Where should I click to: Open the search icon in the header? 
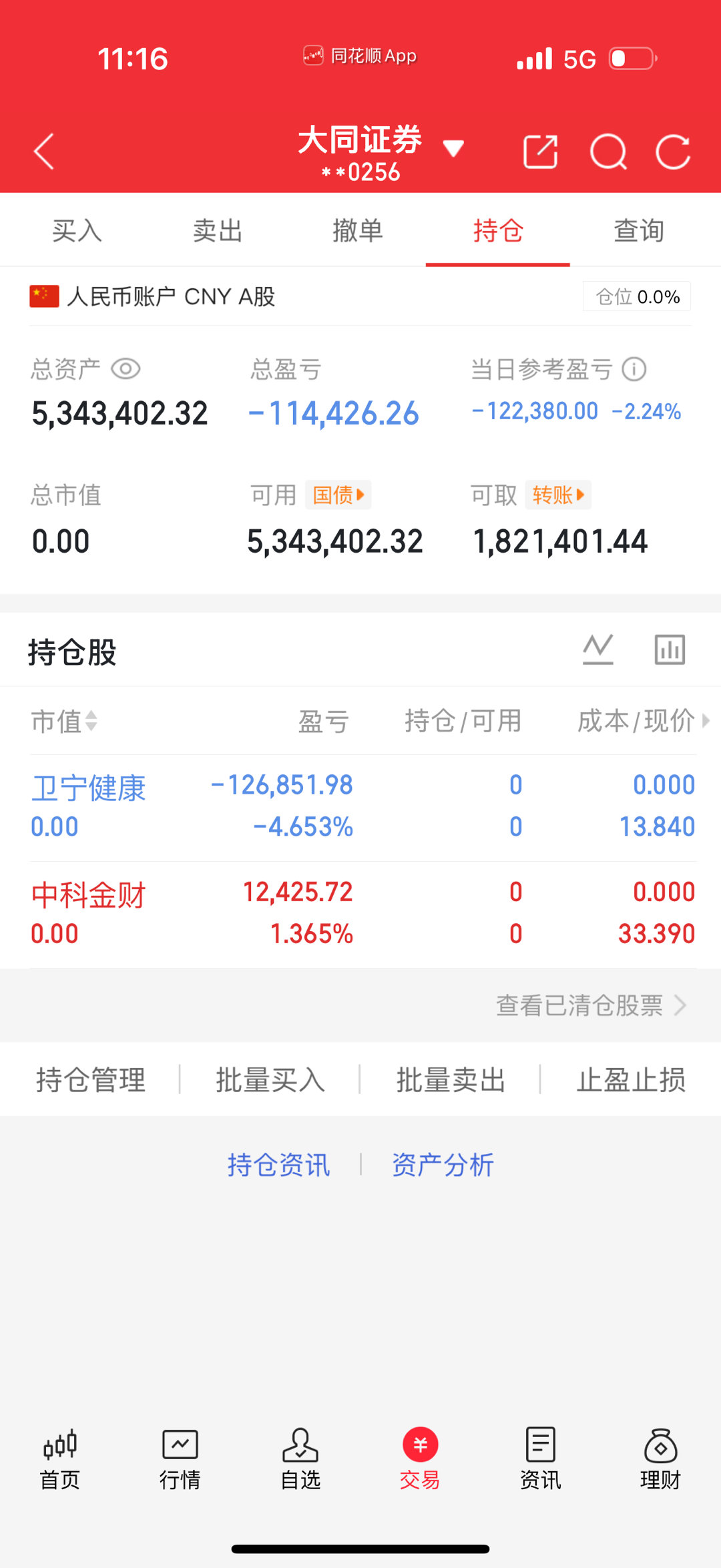tap(608, 152)
